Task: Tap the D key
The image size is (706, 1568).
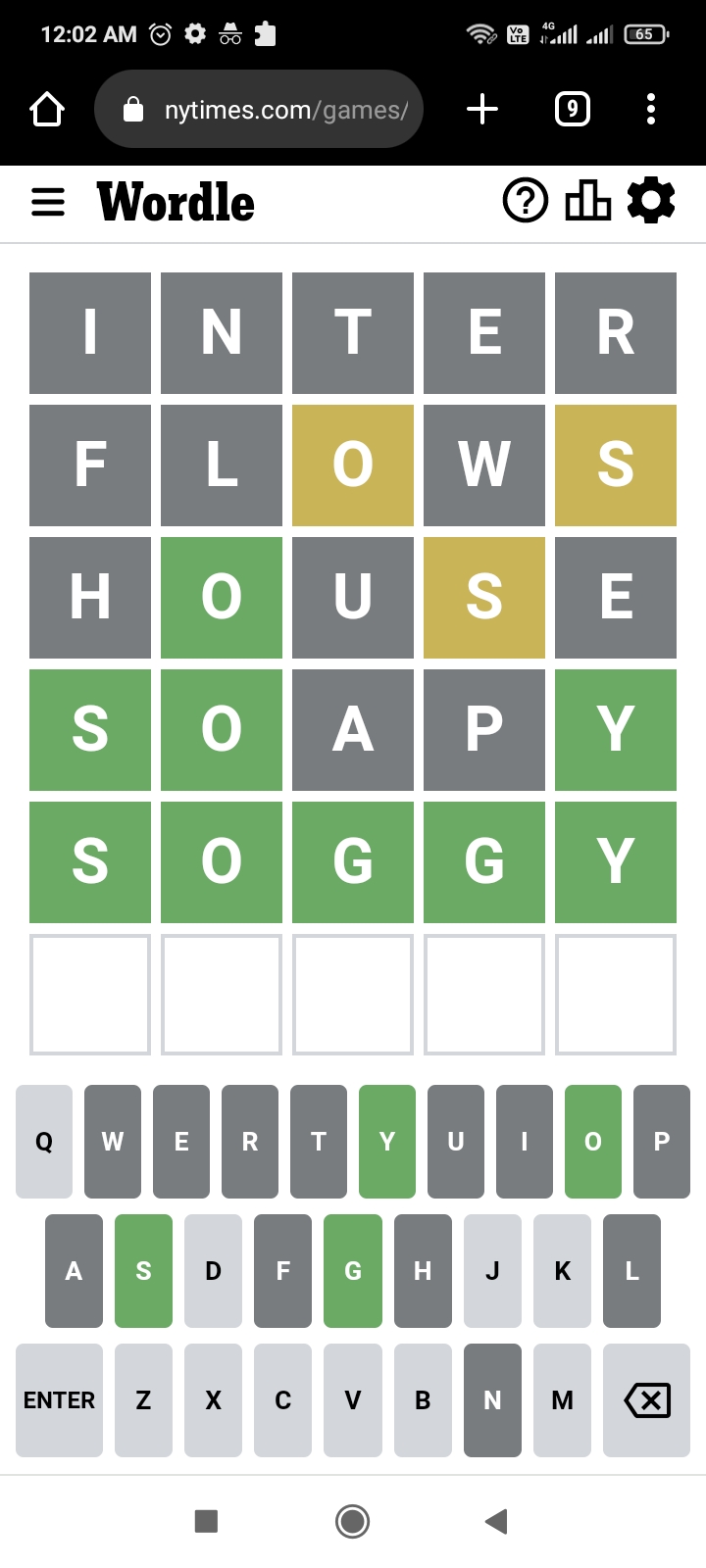Action: pyautogui.click(x=213, y=1271)
